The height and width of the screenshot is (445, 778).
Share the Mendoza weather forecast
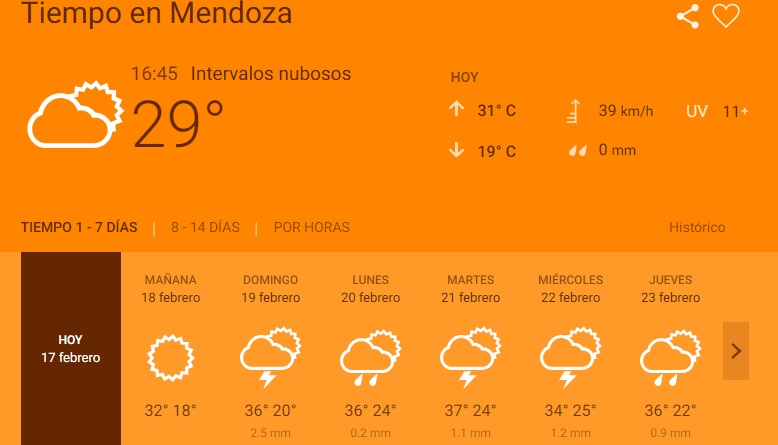pos(687,16)
